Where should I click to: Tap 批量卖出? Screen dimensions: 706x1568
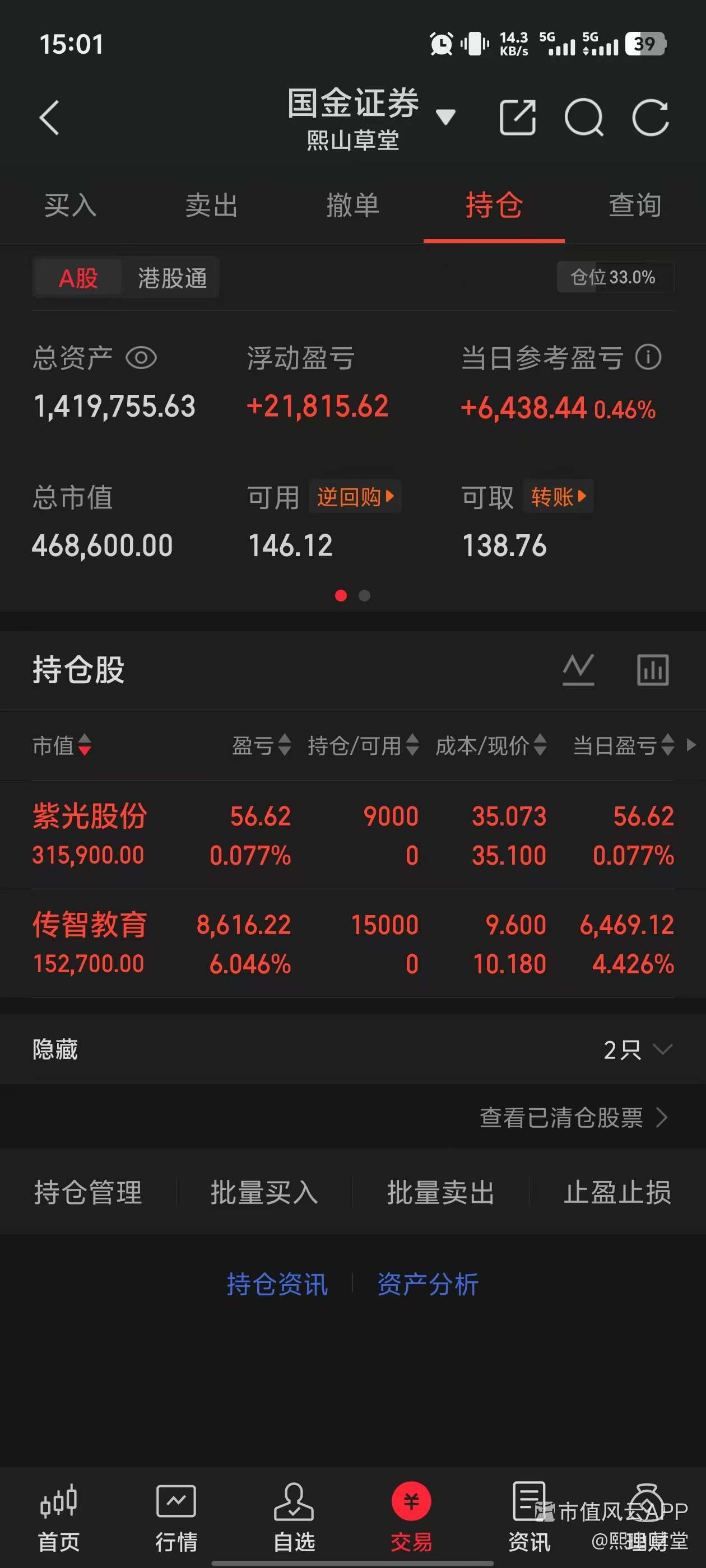pyautogui.click(x=441, y=1192)
